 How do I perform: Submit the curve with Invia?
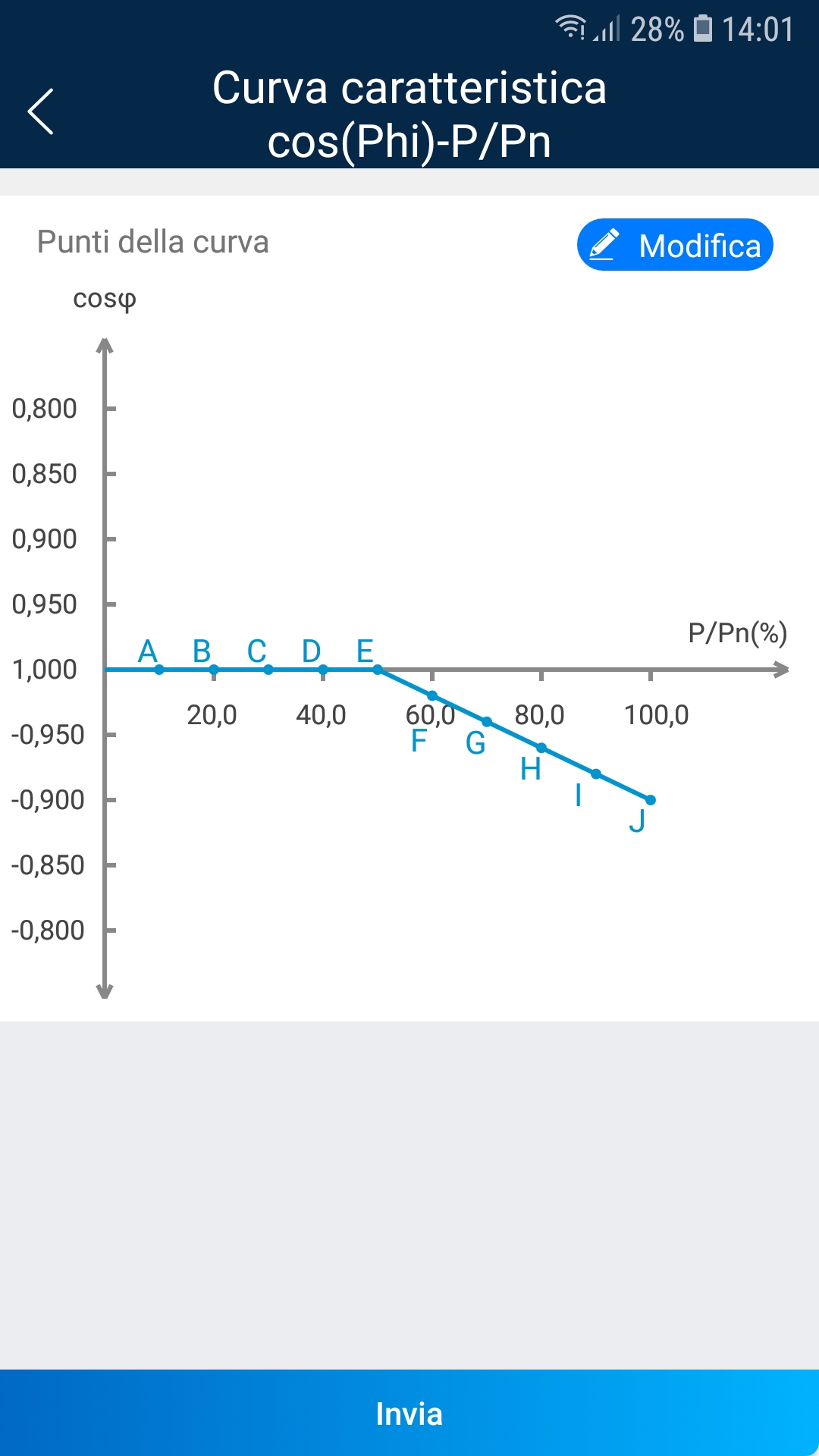(x=409, y=1413)
